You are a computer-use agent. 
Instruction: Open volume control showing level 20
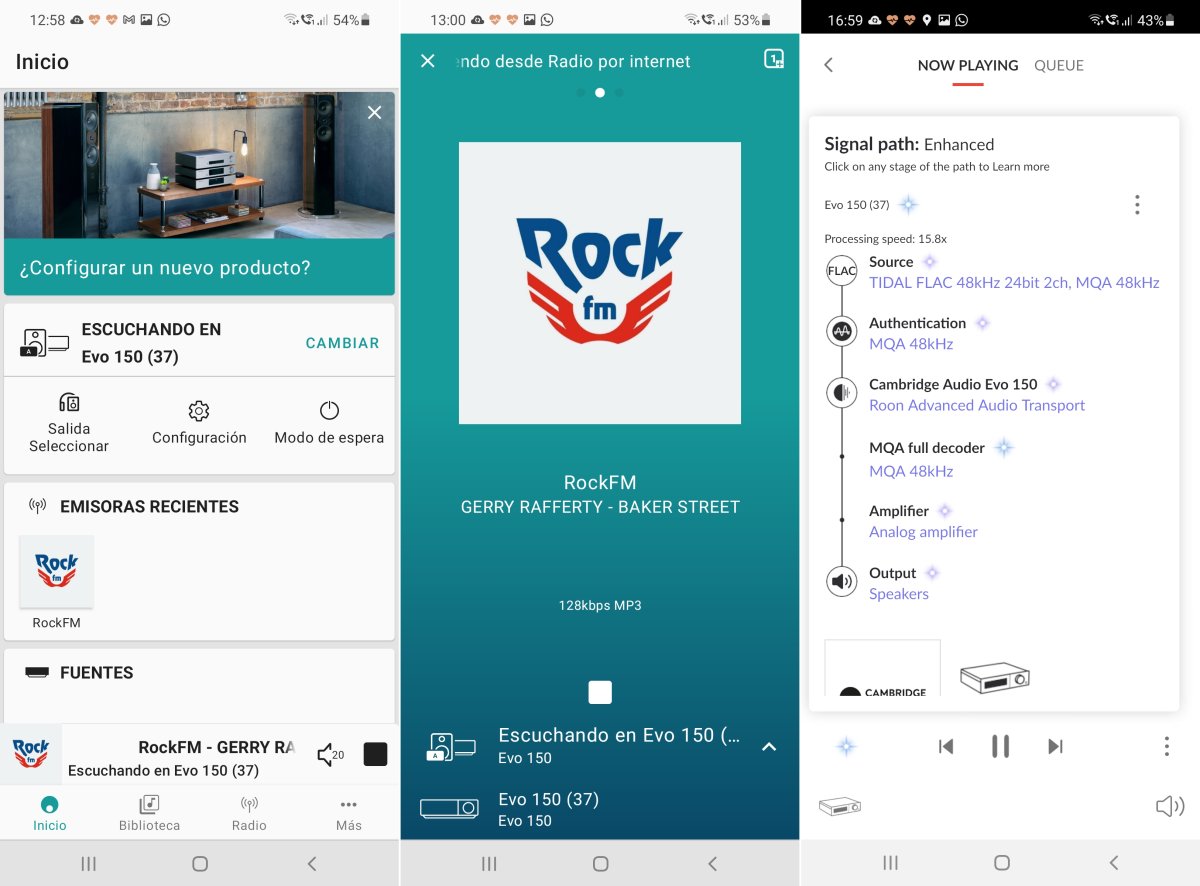[329, 754]
